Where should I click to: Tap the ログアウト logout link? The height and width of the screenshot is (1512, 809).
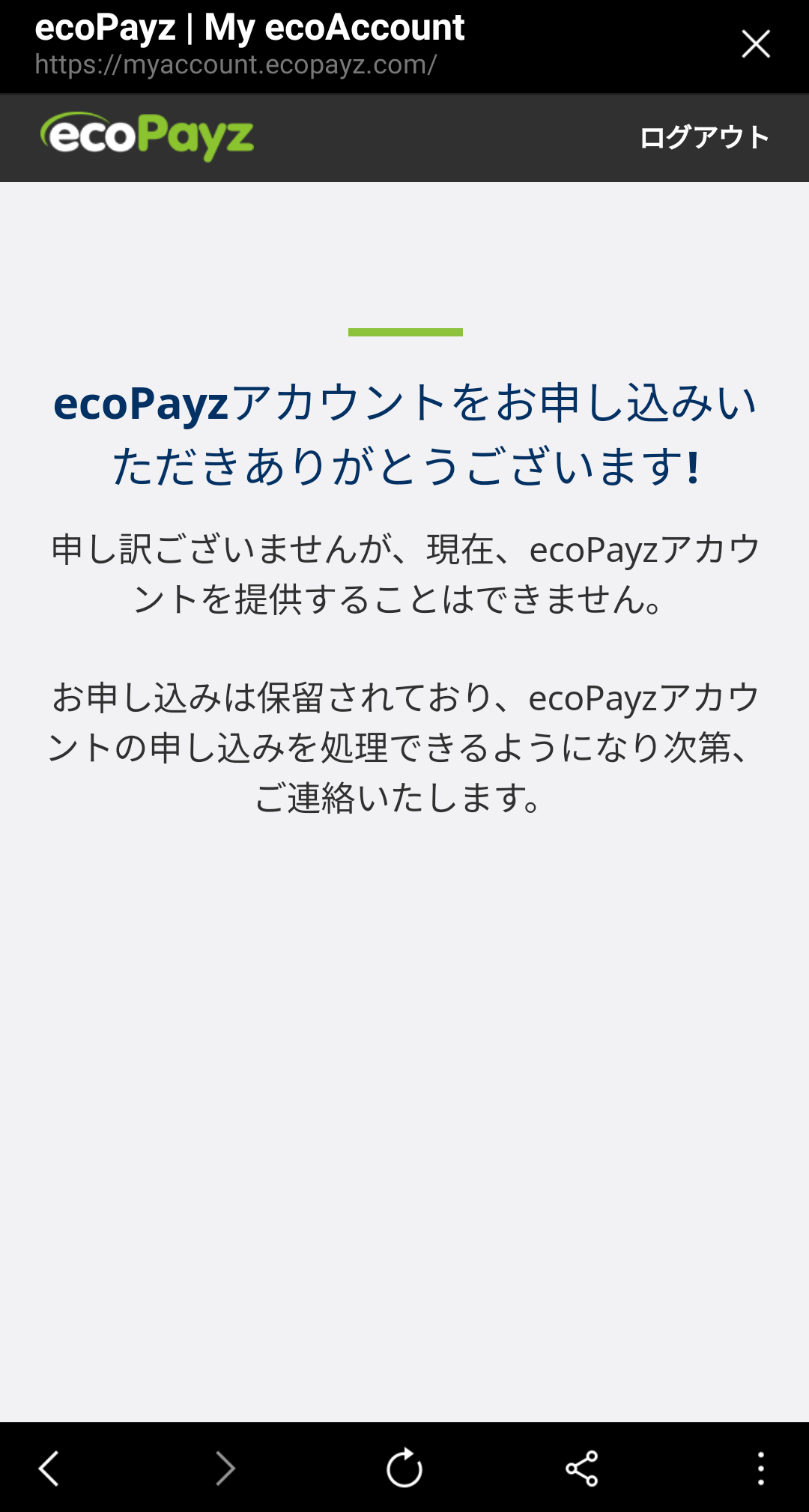pos(704,137)
